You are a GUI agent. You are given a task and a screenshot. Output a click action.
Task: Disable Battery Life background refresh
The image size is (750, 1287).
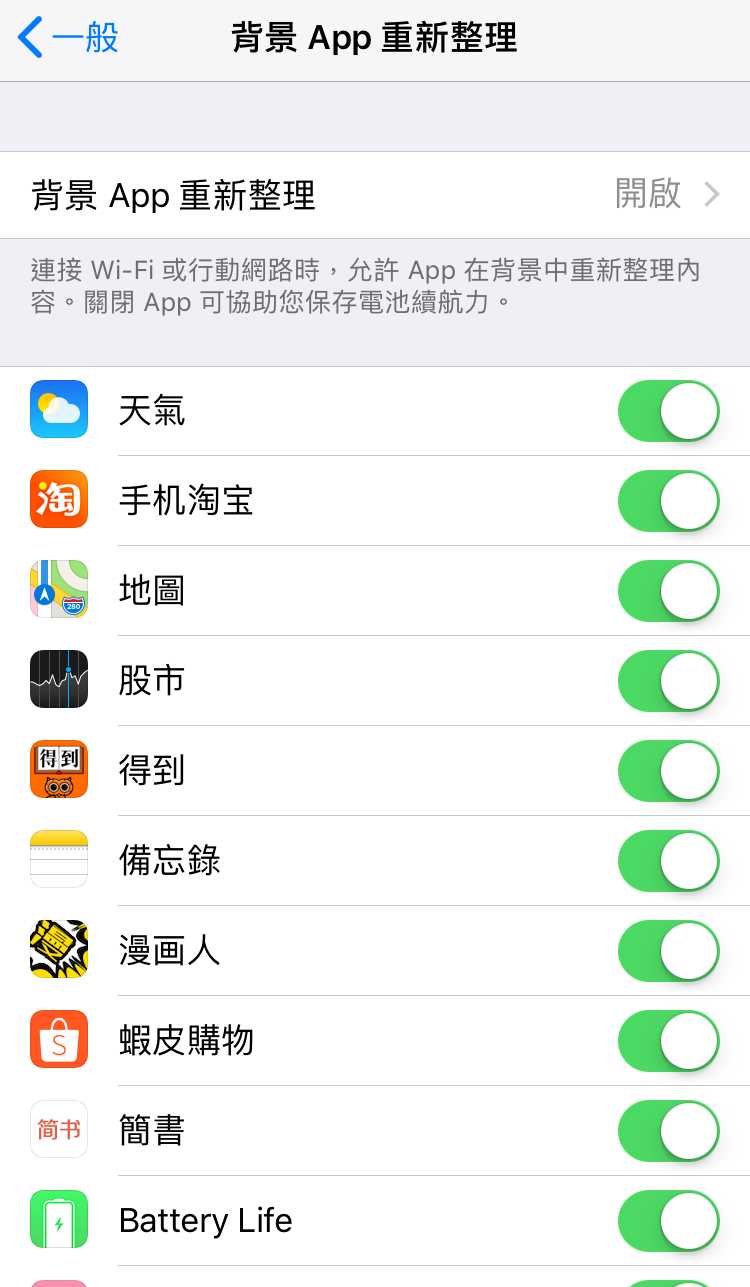(x=668, y=1221)
